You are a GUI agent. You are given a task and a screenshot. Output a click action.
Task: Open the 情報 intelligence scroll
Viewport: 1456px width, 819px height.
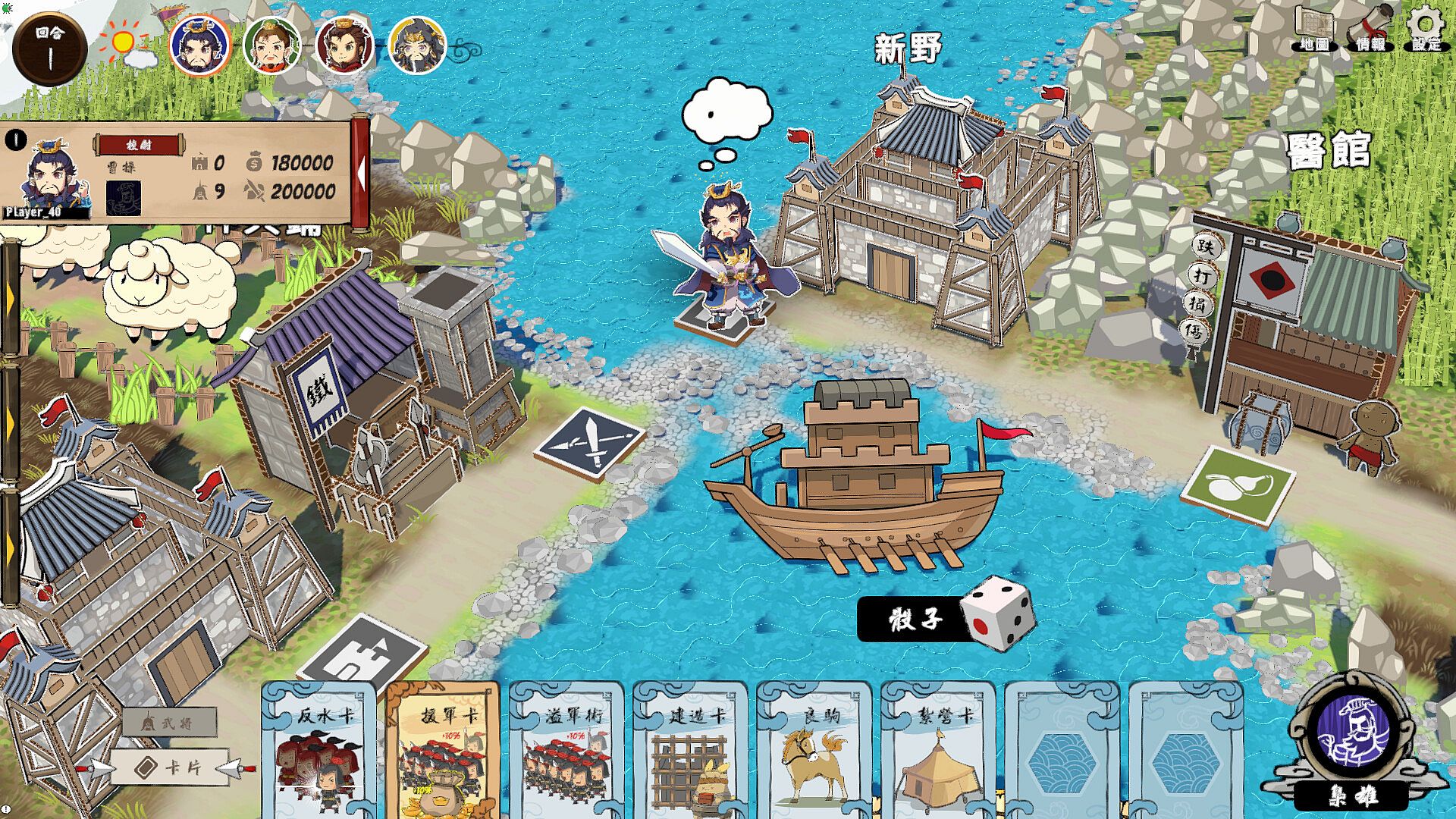click(1371, 29)
